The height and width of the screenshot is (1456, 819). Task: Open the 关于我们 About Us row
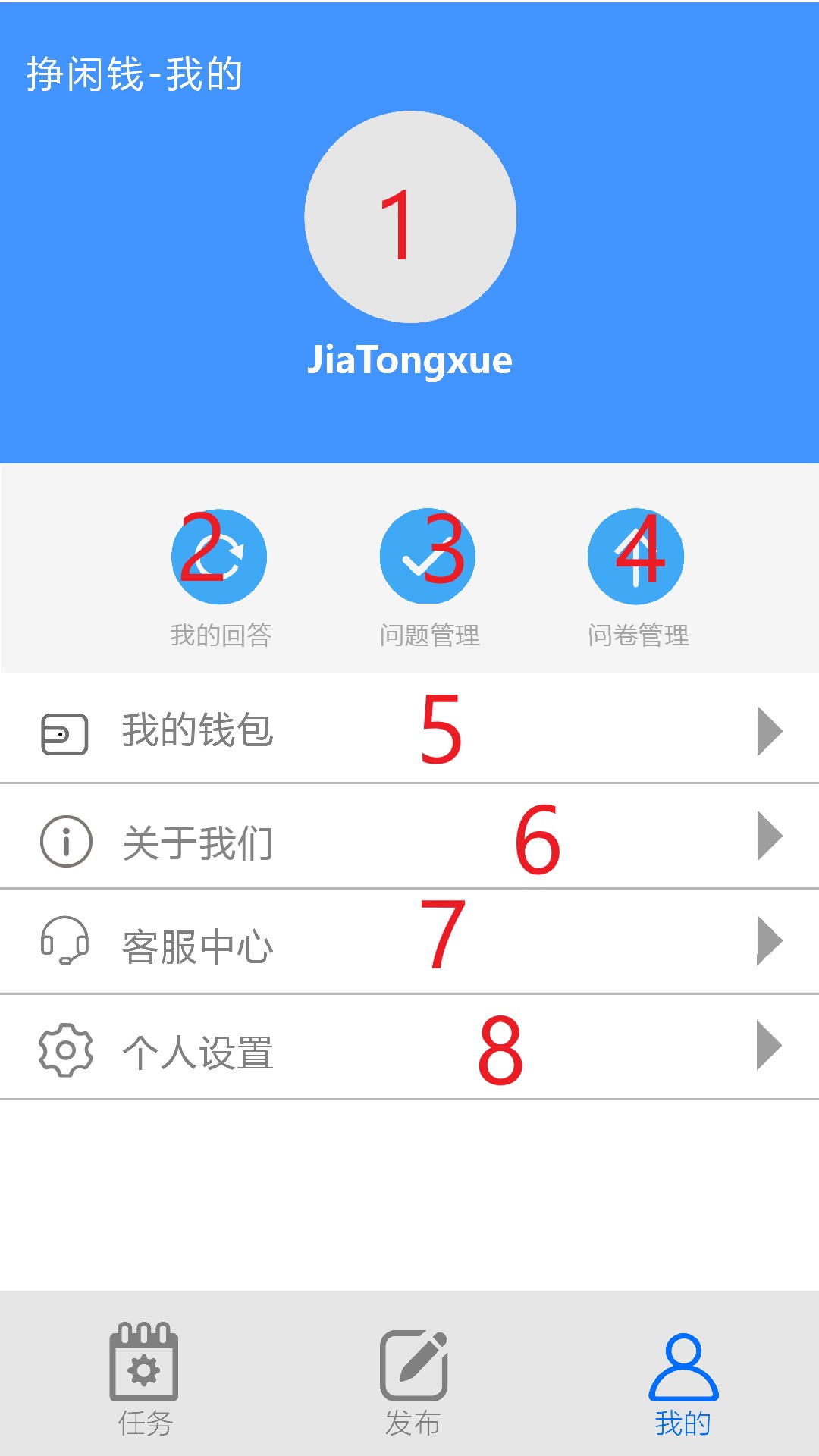409,838
